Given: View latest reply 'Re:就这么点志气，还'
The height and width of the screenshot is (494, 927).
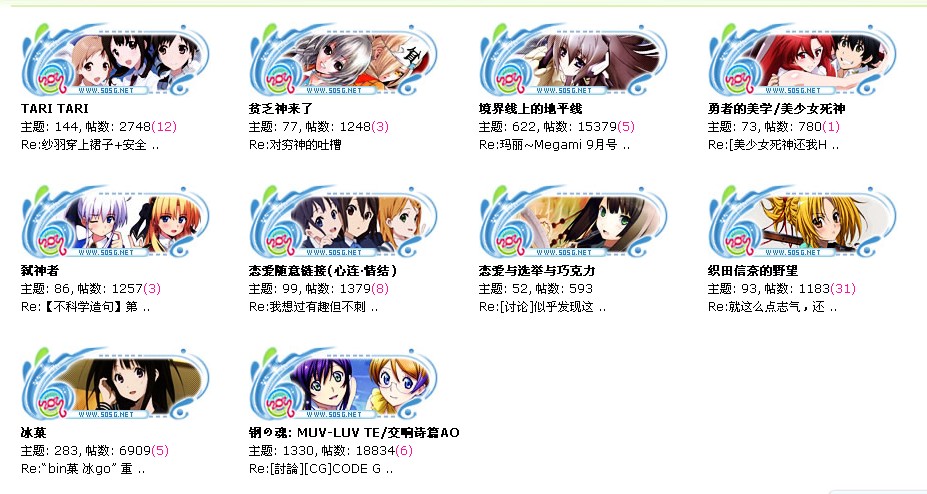Looking at the screenshot, I should click(x=772, y=307).
